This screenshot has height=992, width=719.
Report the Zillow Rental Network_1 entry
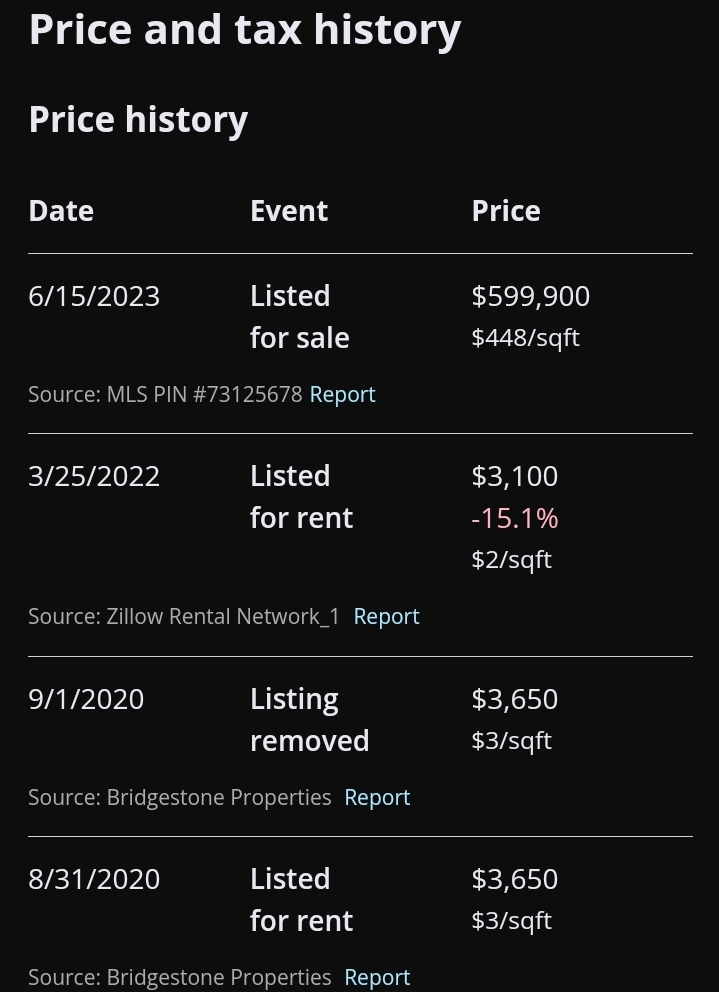[x=386, y=616]
